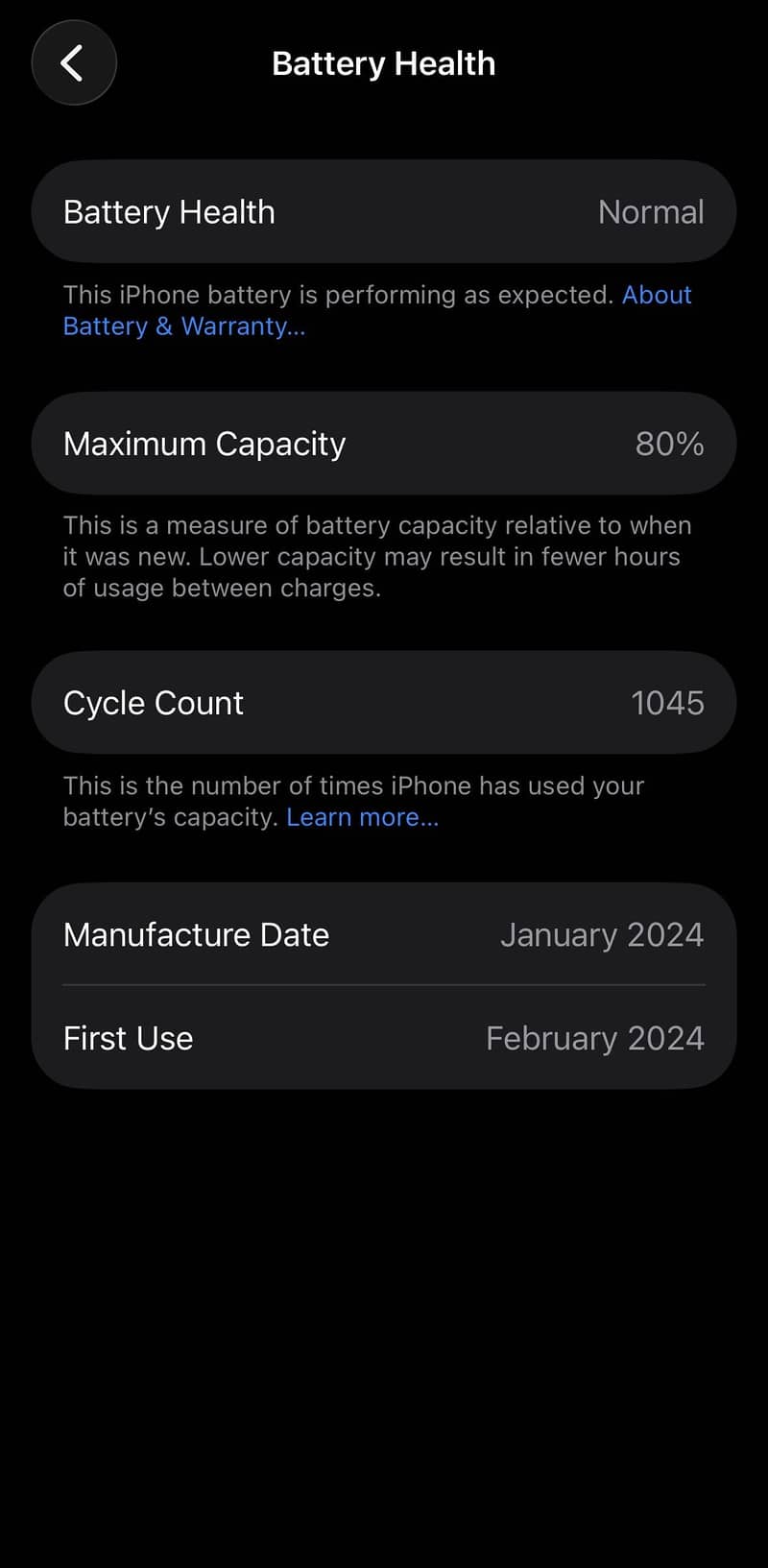Image resolution: width=768 pixels, height=1568 pixels.
Task: Select the First Use row
Action: [384, 1038]
